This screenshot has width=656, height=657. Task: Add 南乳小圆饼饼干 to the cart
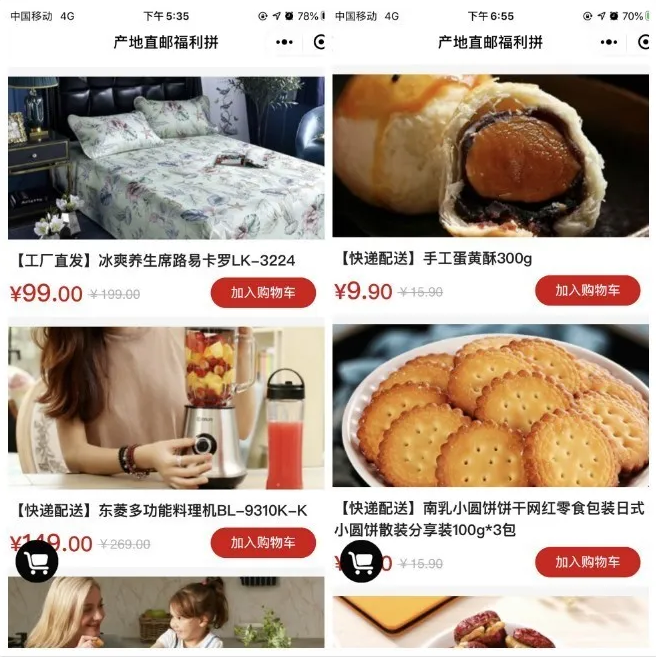587,562
